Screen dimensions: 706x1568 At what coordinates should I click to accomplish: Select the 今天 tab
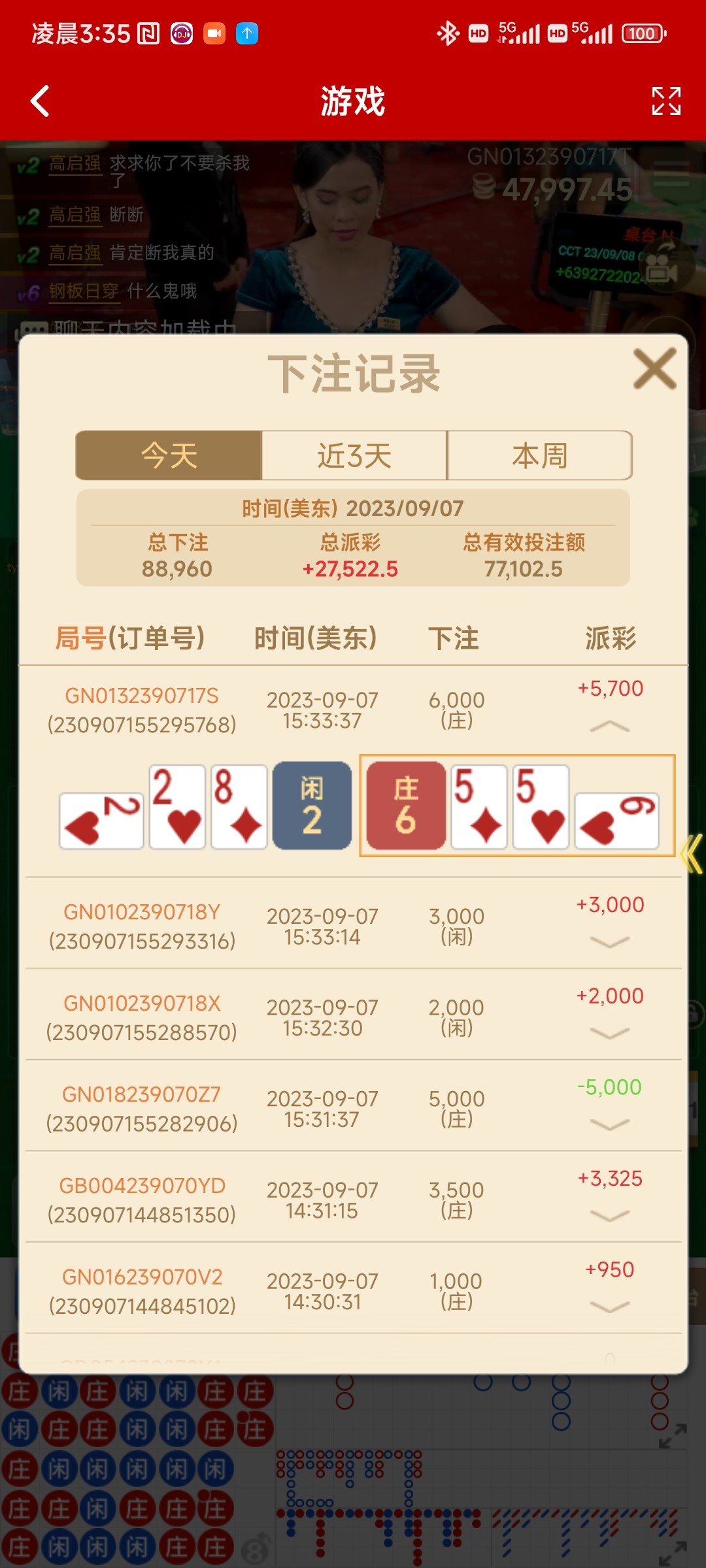click(169, 455)
